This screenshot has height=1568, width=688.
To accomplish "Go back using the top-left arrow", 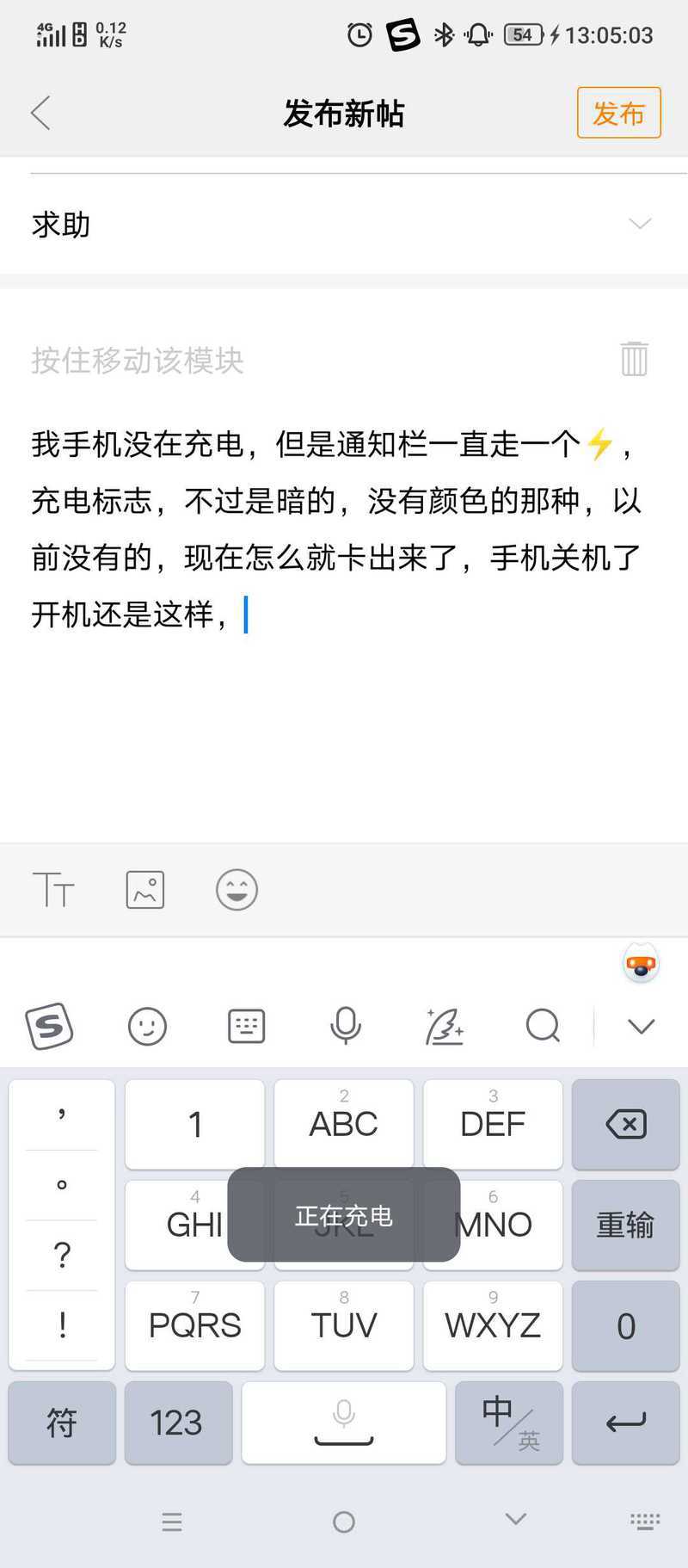I will 40,113.
